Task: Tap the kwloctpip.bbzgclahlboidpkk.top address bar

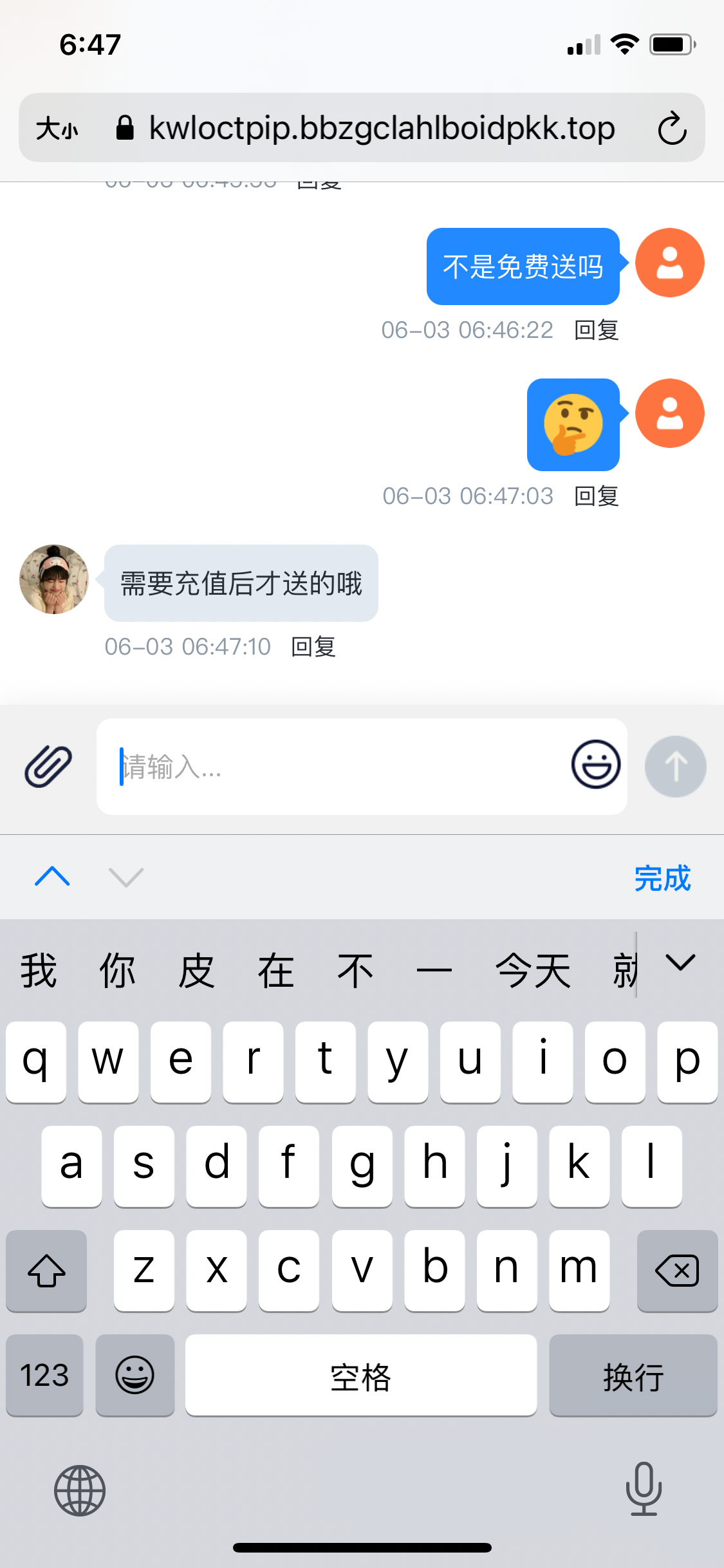Action: (x=381, y=128)
